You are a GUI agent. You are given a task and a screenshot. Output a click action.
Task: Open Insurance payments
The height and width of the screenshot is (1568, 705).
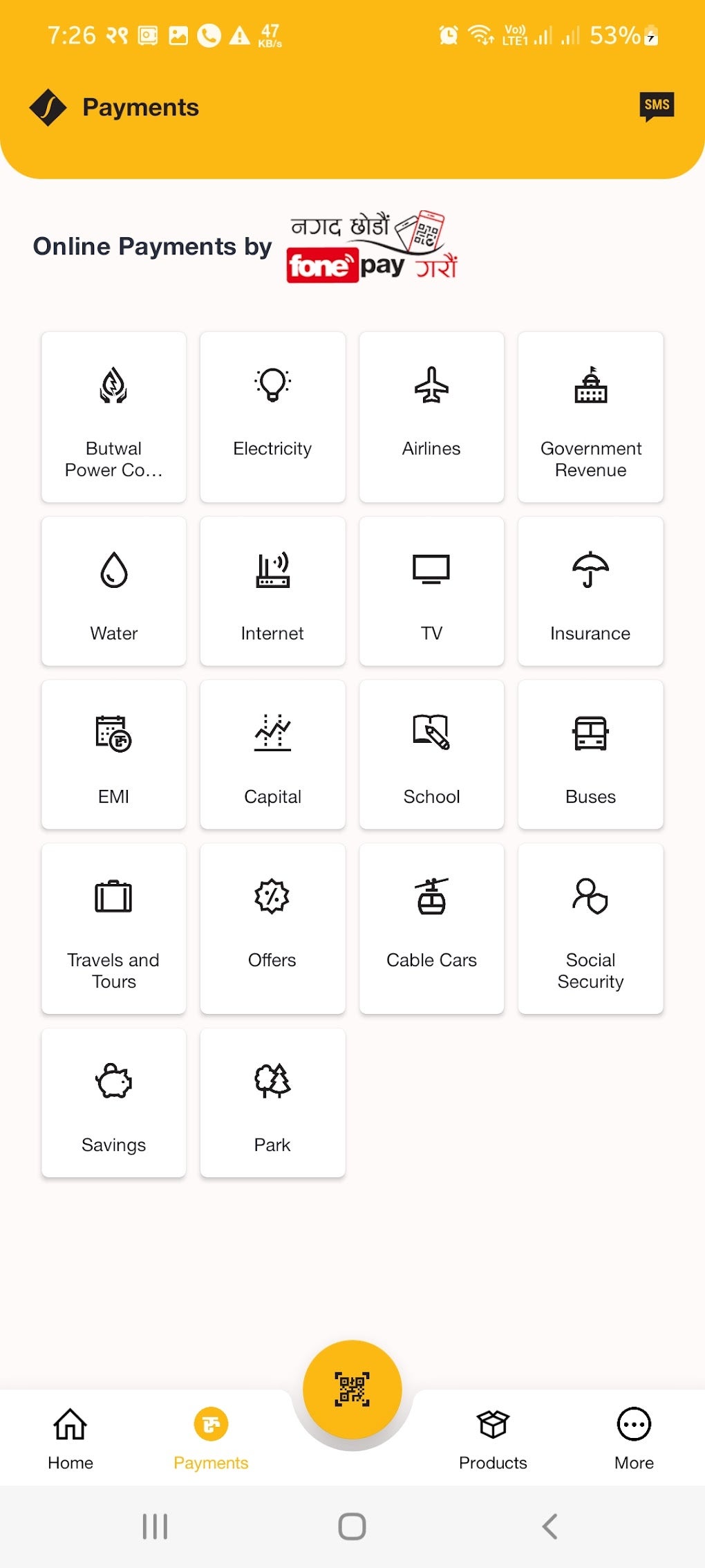(590, 591)
